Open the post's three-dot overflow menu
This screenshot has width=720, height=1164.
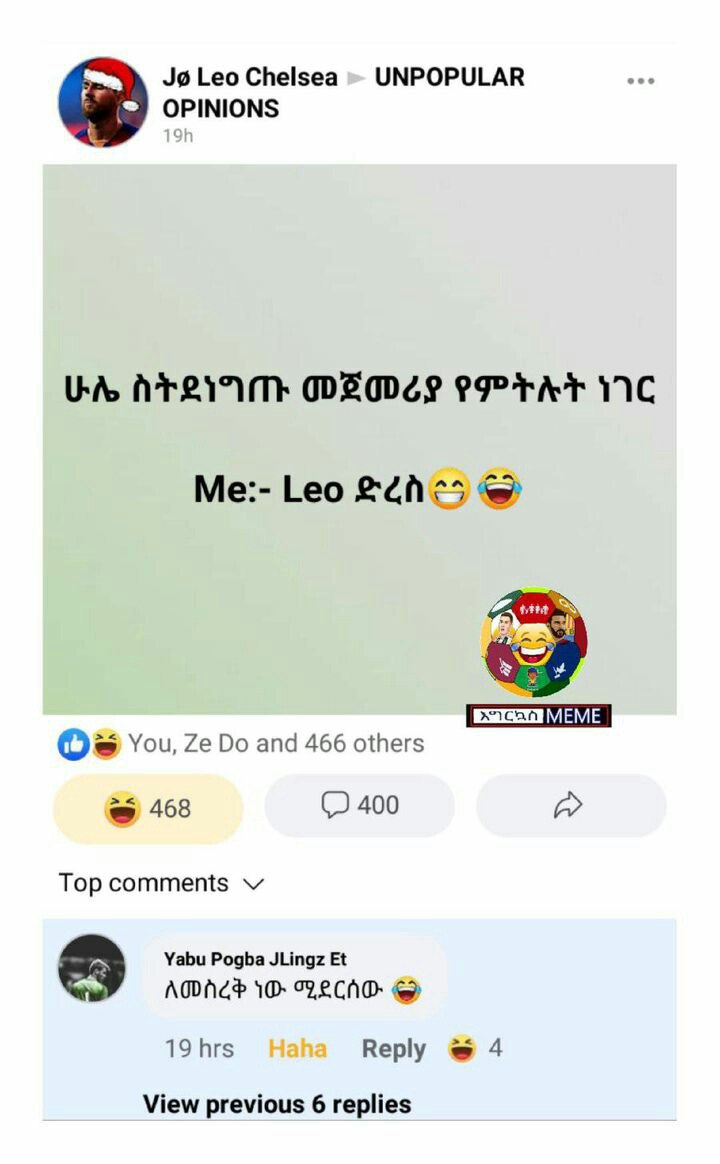(640, 80)
